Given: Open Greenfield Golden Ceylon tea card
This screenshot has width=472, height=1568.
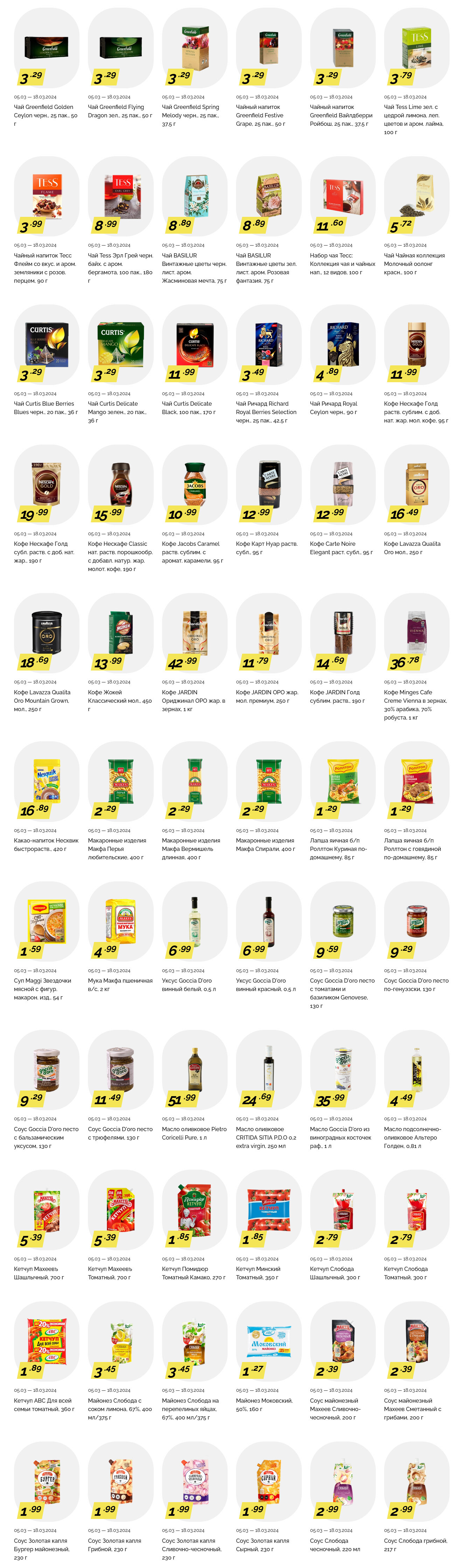Looking at the screenshot, I should tap(46, 49).
